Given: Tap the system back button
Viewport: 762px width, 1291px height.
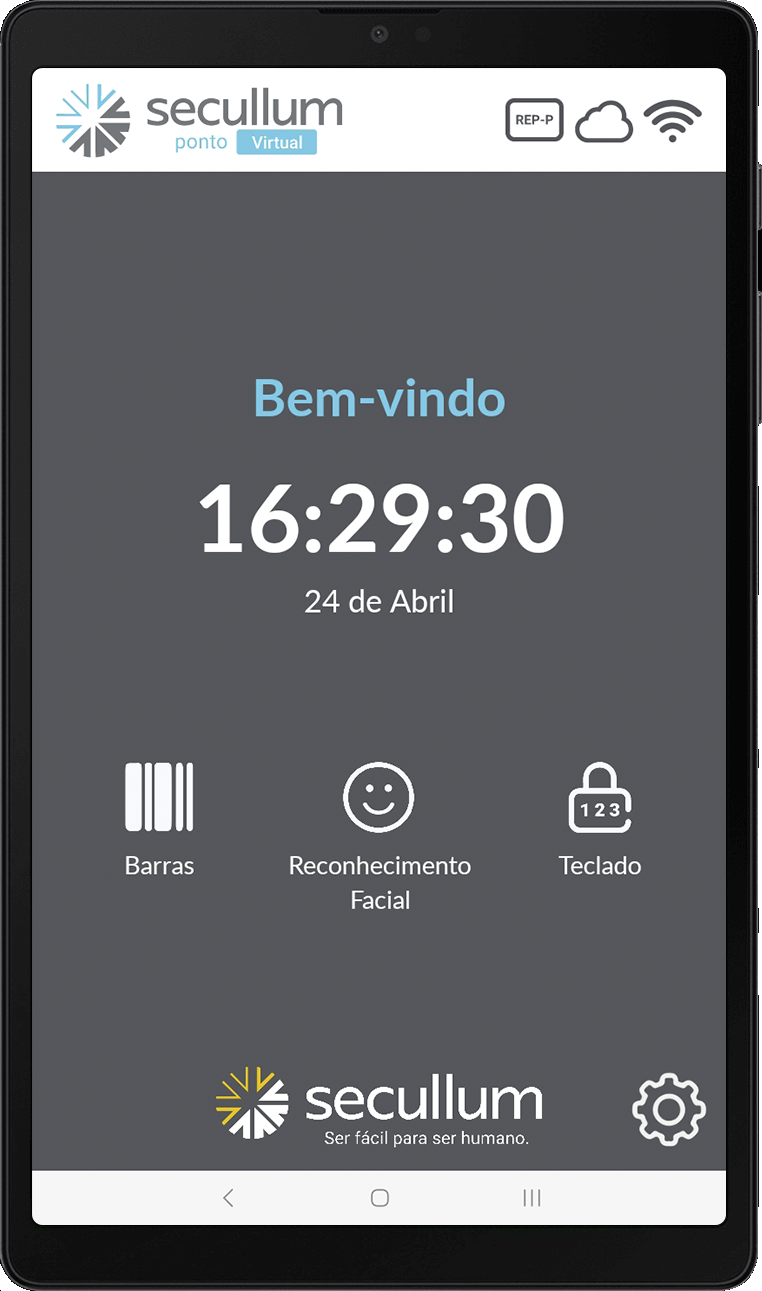Looking at the screenshot, I should click(228, 1197).
